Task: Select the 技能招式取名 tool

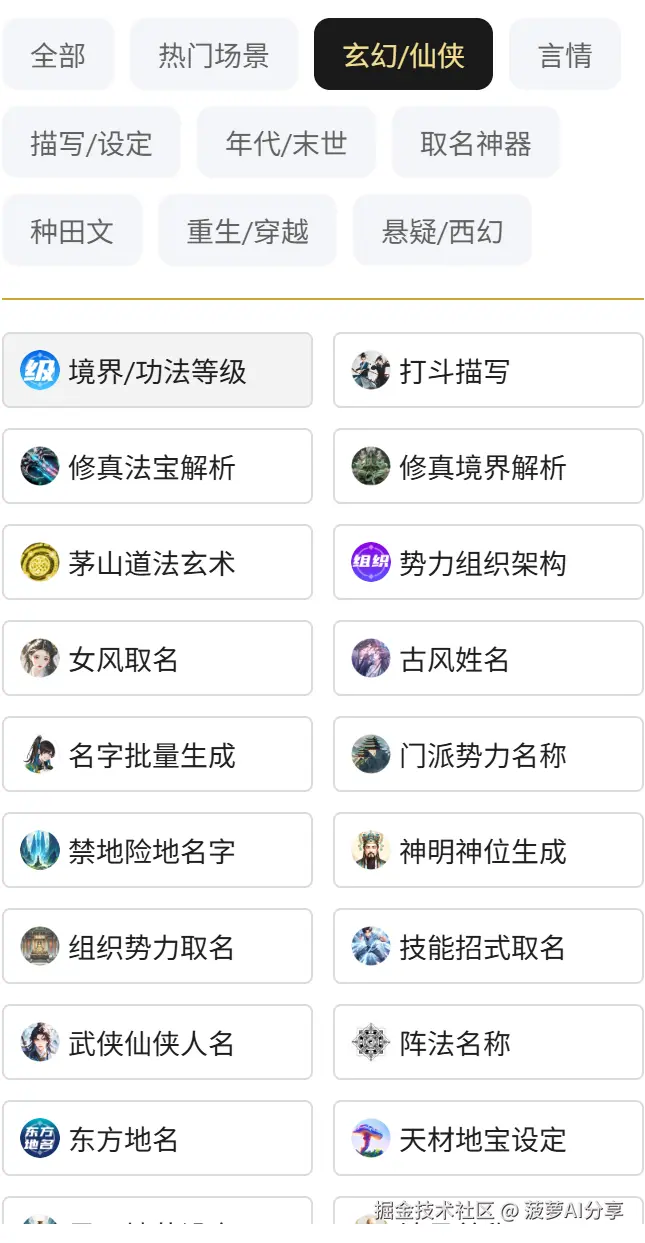Action: point(488,947)
